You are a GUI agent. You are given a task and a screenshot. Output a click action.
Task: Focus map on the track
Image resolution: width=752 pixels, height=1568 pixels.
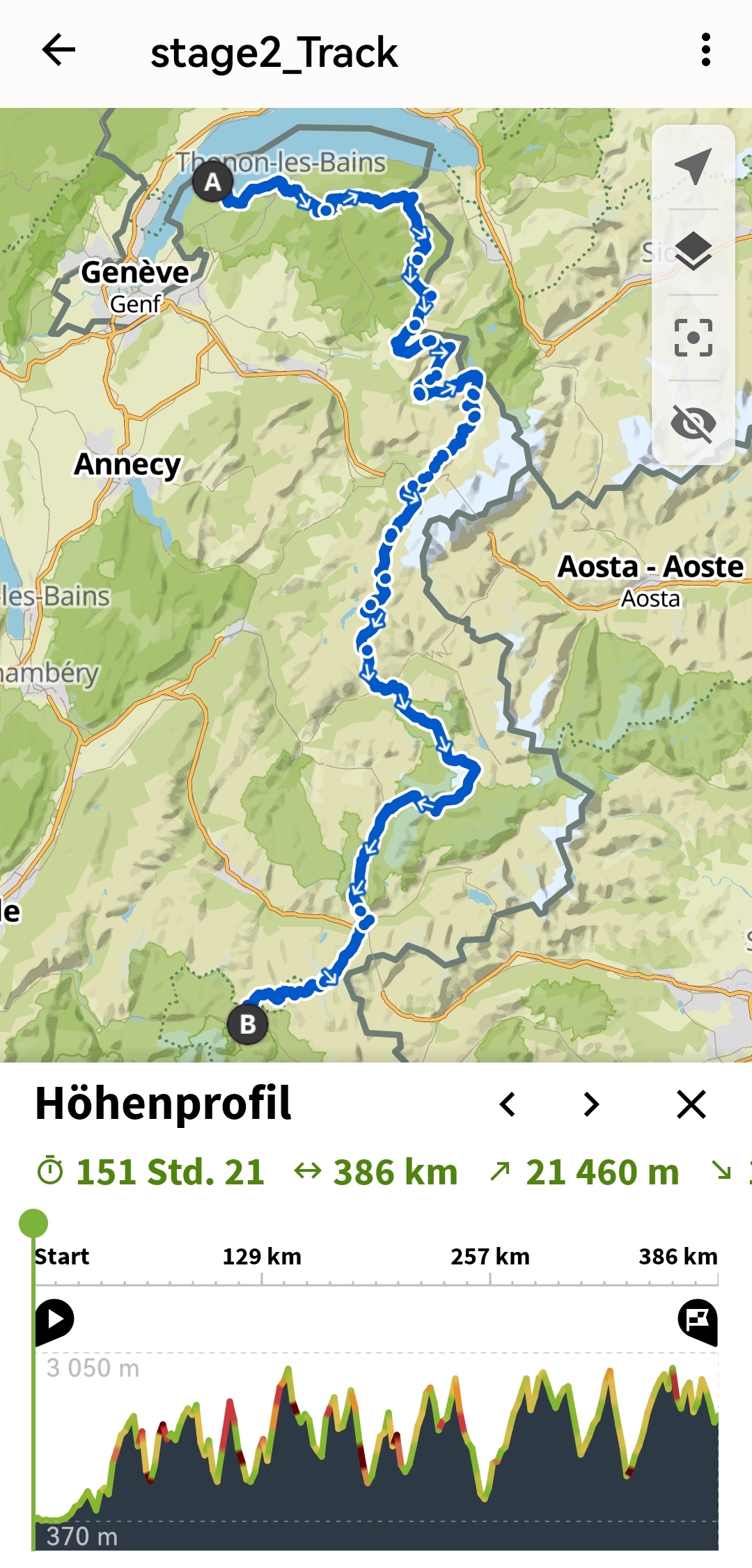coord(694,338)
